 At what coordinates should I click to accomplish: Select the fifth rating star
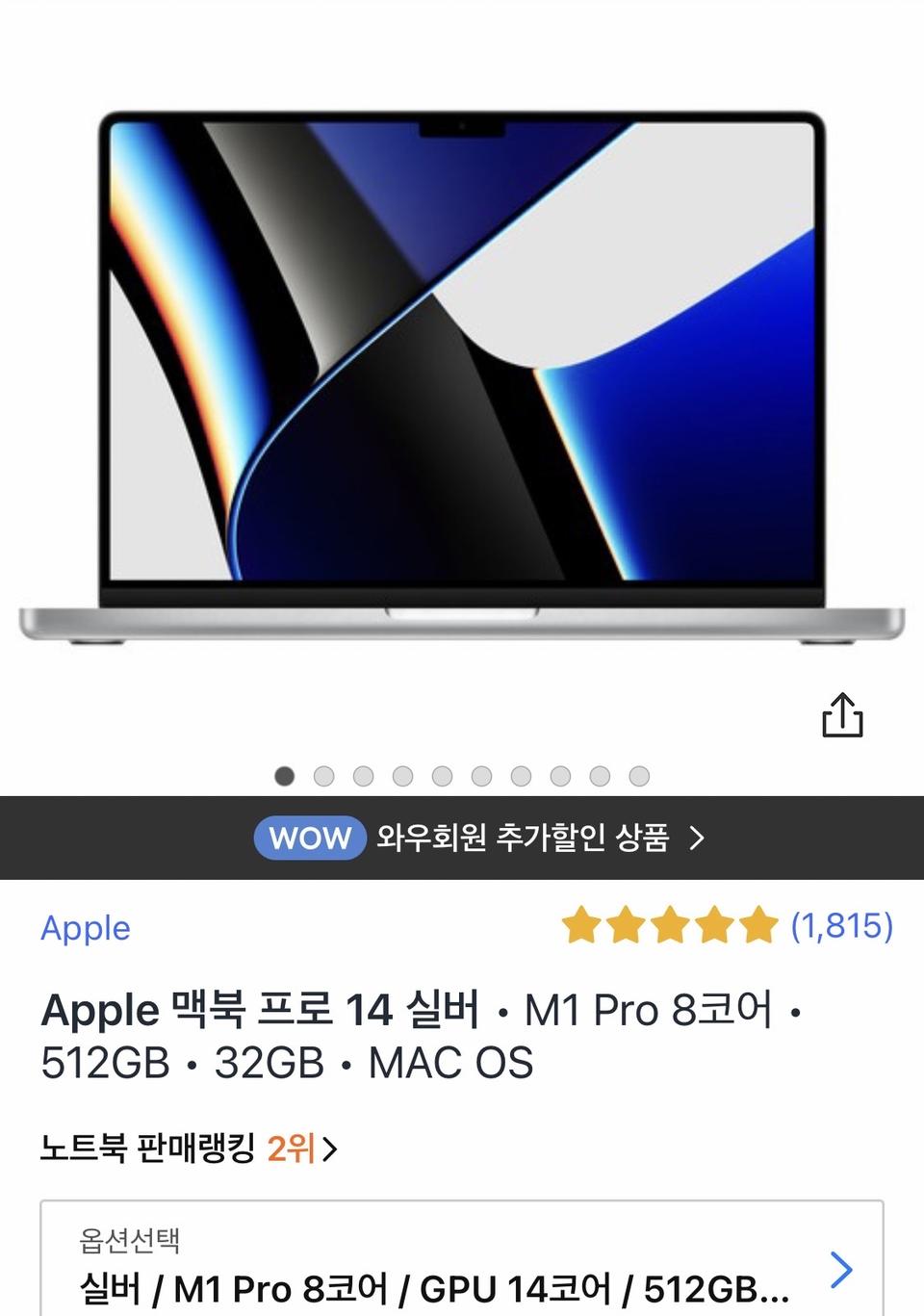tap(757, 926)
